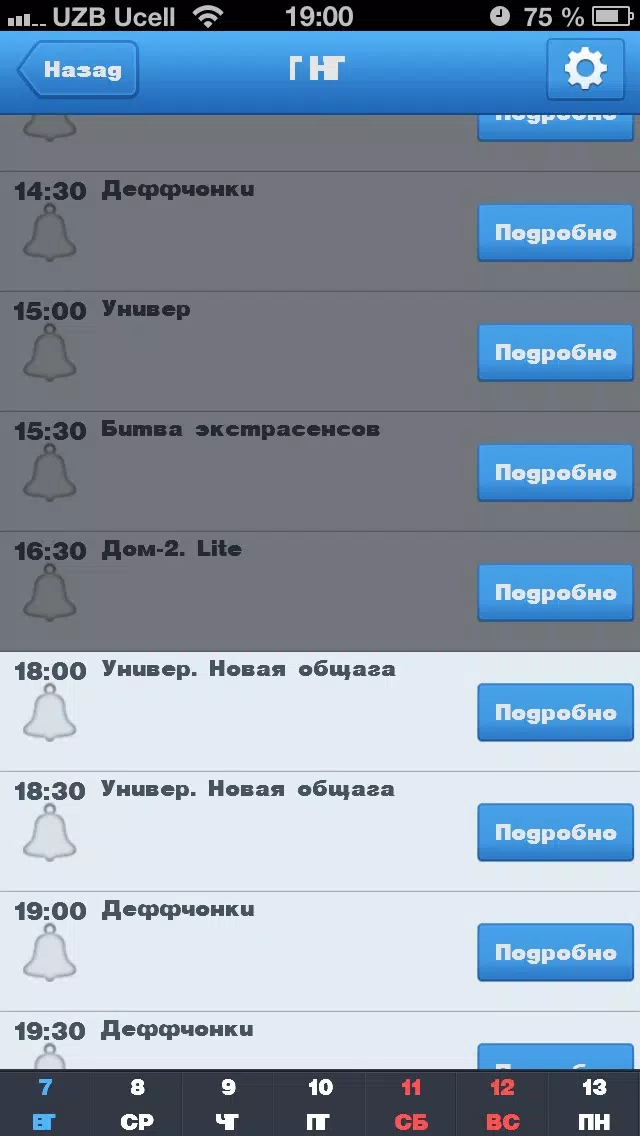This screenshot has height=1136, width=640.
Task: Open the settings gear
Action: (x=585, y=70)
